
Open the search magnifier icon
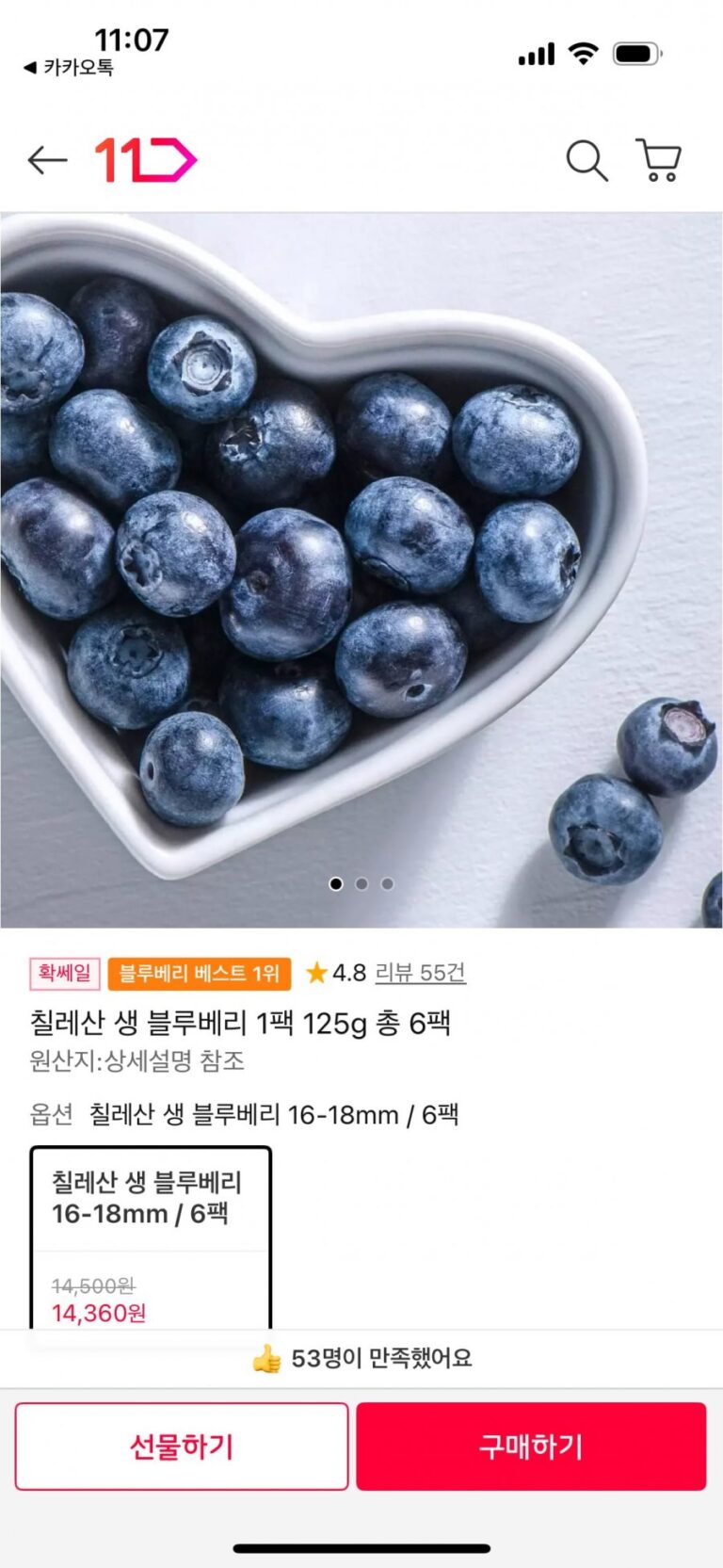(x=586, y=161)
